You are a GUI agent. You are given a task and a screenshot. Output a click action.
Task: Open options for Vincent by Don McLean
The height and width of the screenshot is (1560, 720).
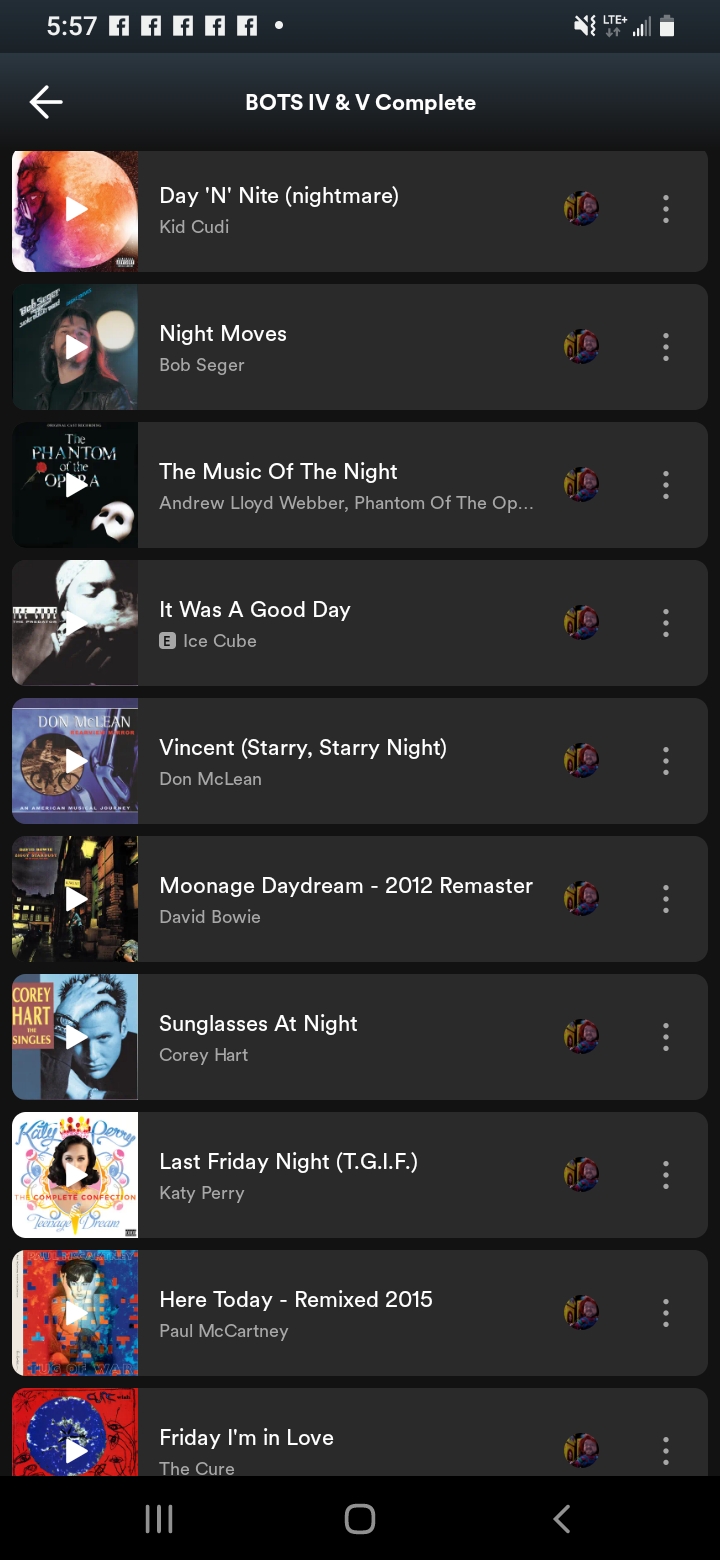[x=665, y=761]
